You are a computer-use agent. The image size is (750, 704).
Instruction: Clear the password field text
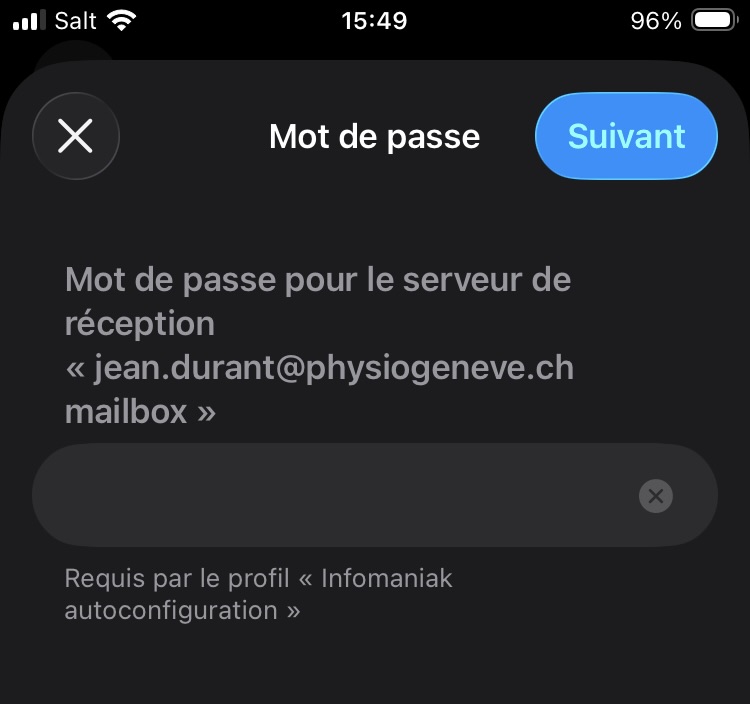(x=656, y=495)
